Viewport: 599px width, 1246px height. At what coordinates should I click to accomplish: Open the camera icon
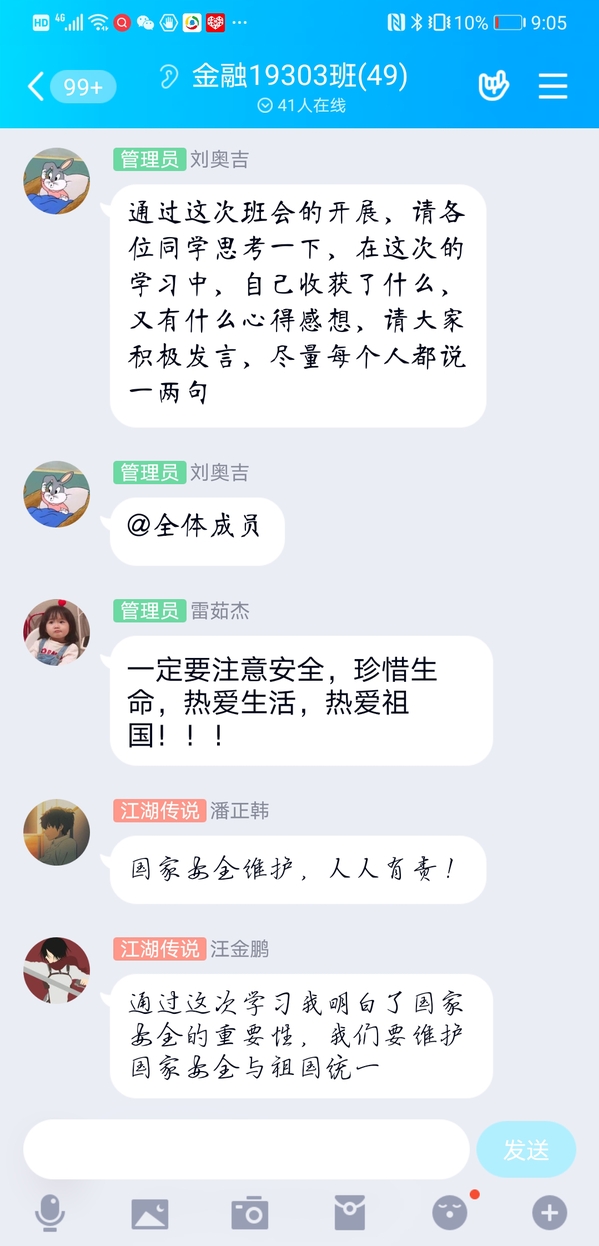click(x=250, y=1213)
